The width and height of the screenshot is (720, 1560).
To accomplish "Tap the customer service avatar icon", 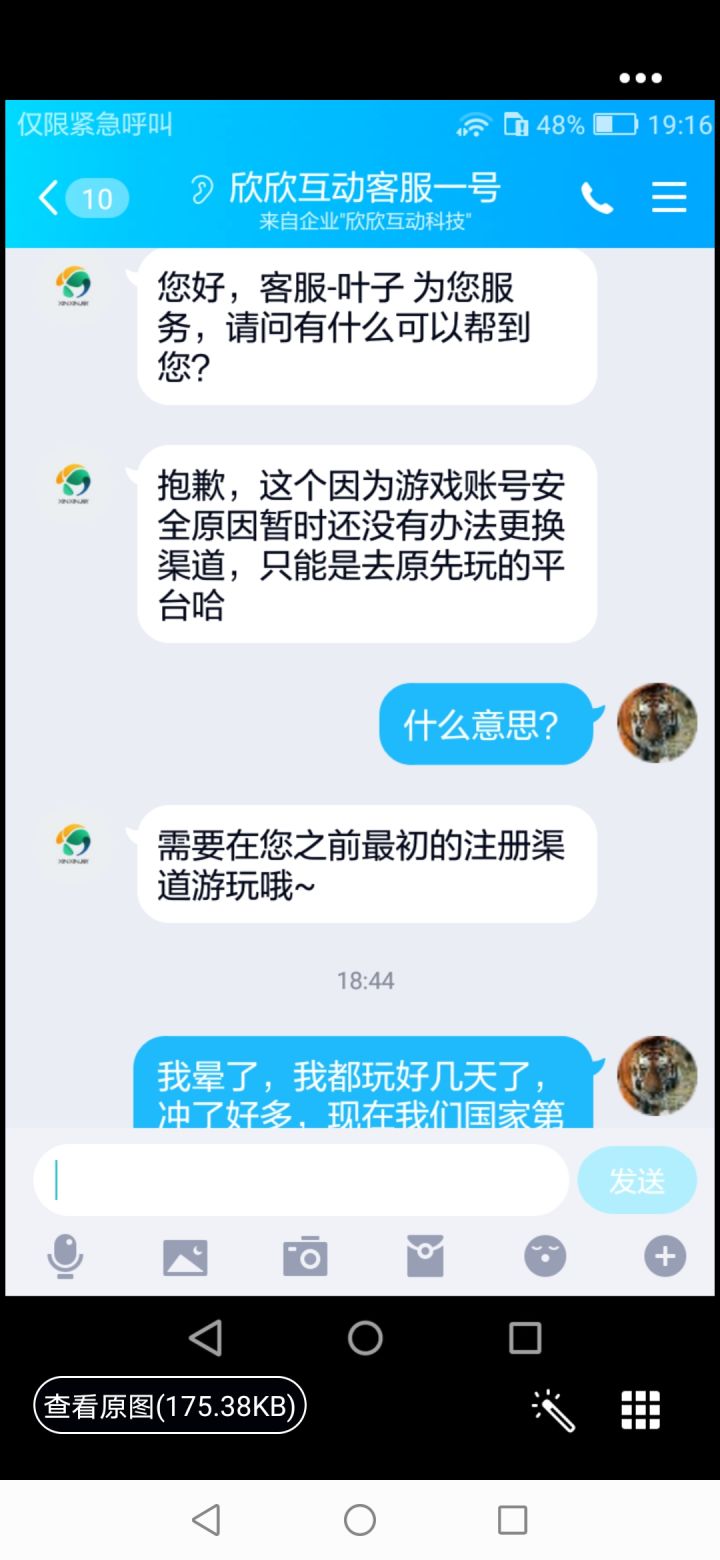I will [75, 287].
